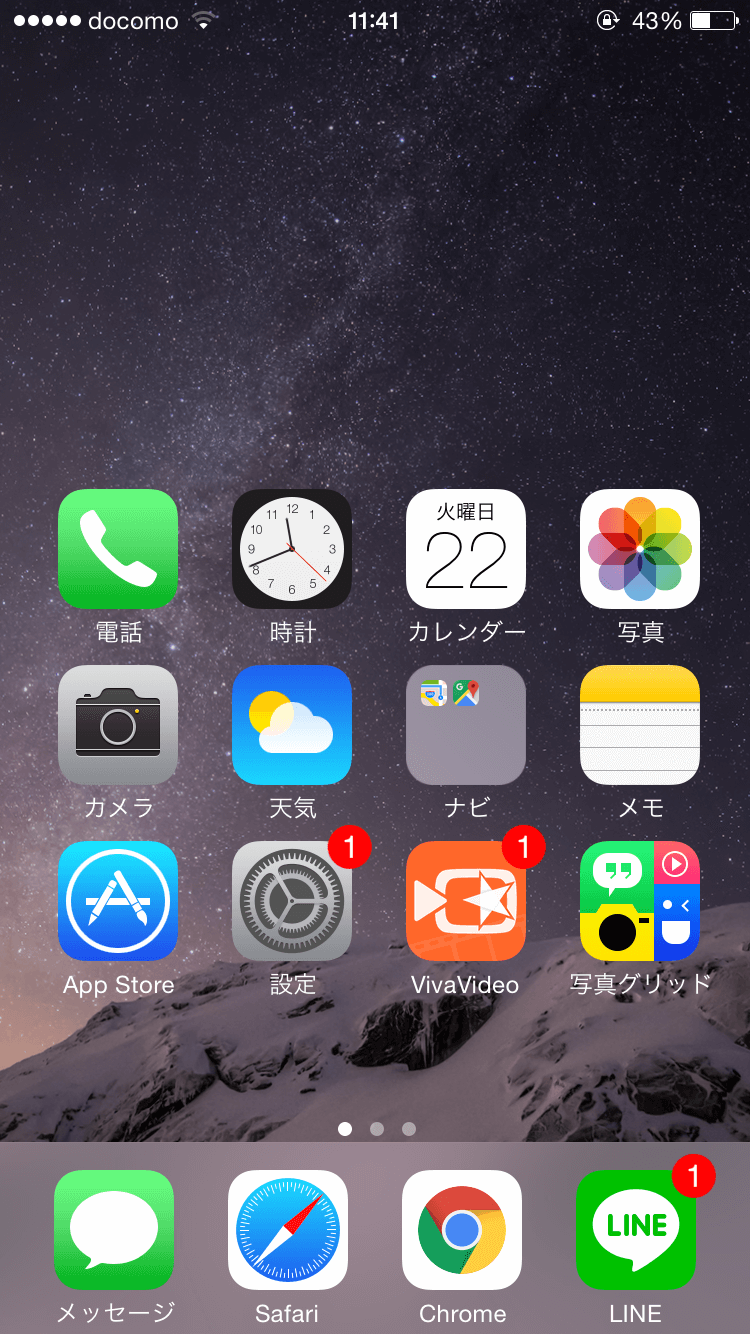The image size is (750, 1334).
Task: Open the Chrome browser
Action: click(462, 1230)
